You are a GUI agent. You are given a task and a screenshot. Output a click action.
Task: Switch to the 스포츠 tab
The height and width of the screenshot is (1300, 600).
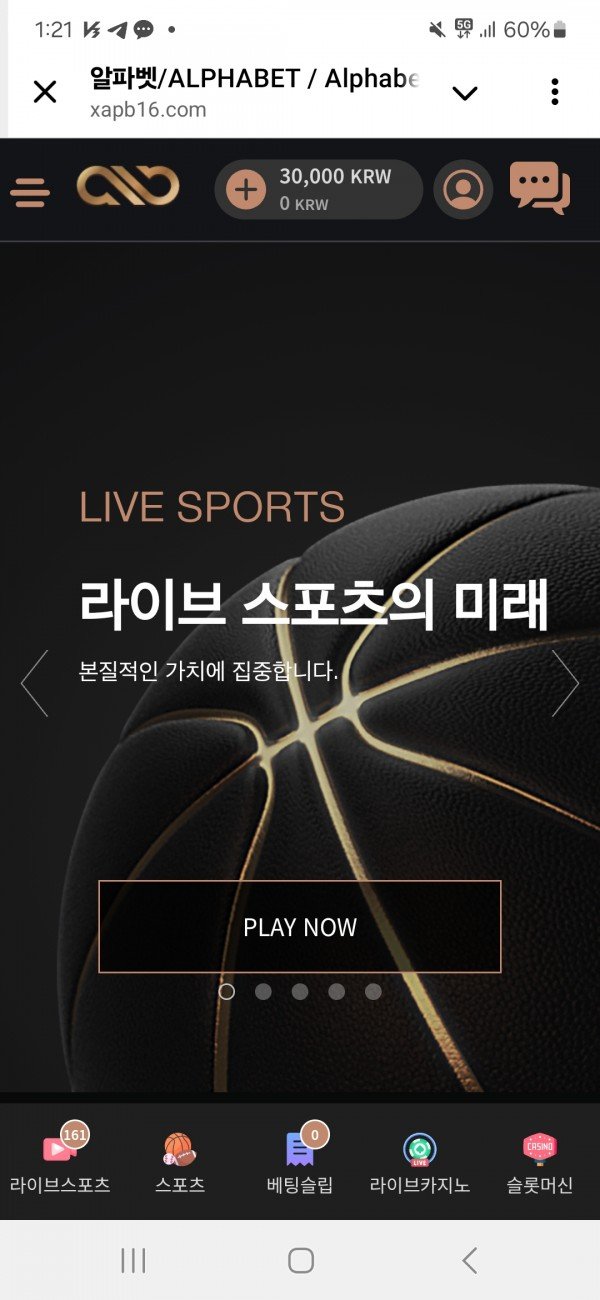[x=180, y=1165]
